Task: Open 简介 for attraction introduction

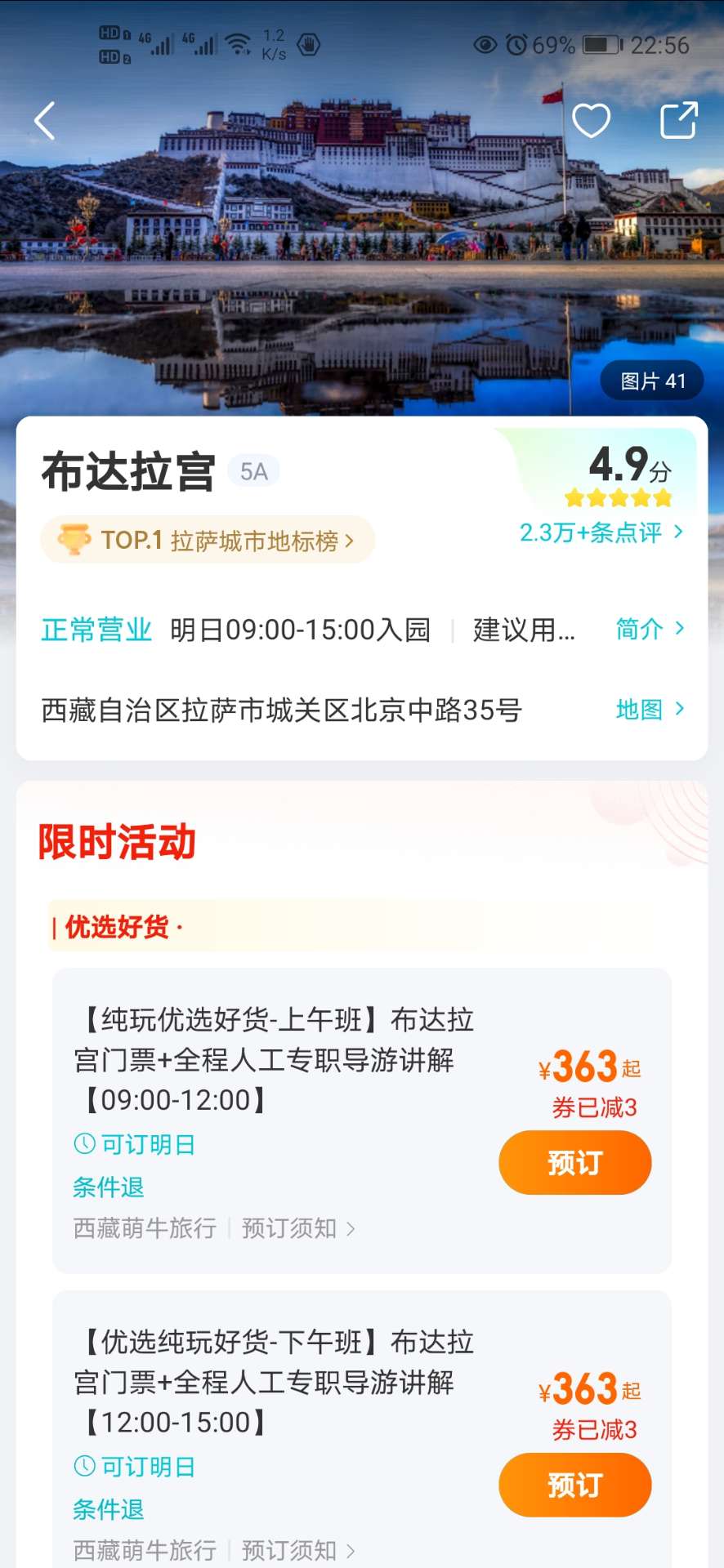Action: [649, 629]
